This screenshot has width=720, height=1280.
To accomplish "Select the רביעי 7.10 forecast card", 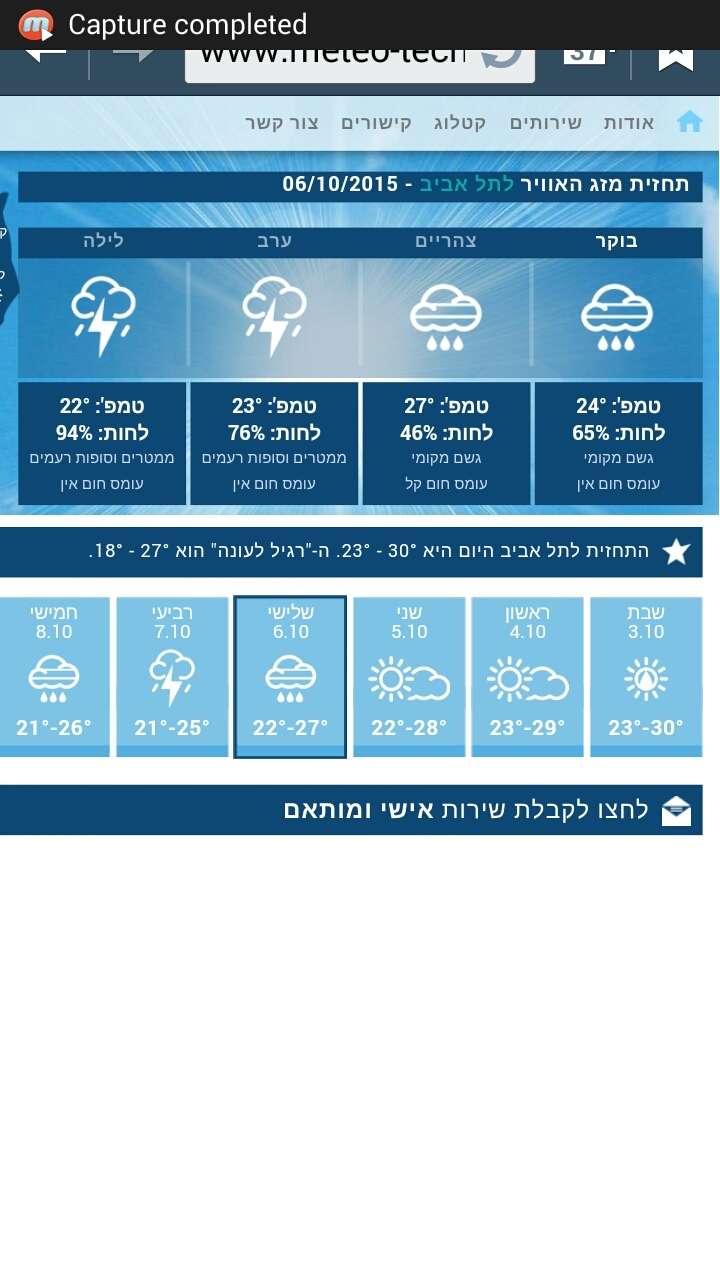I will pyautogui.click(x=172, y=677).
